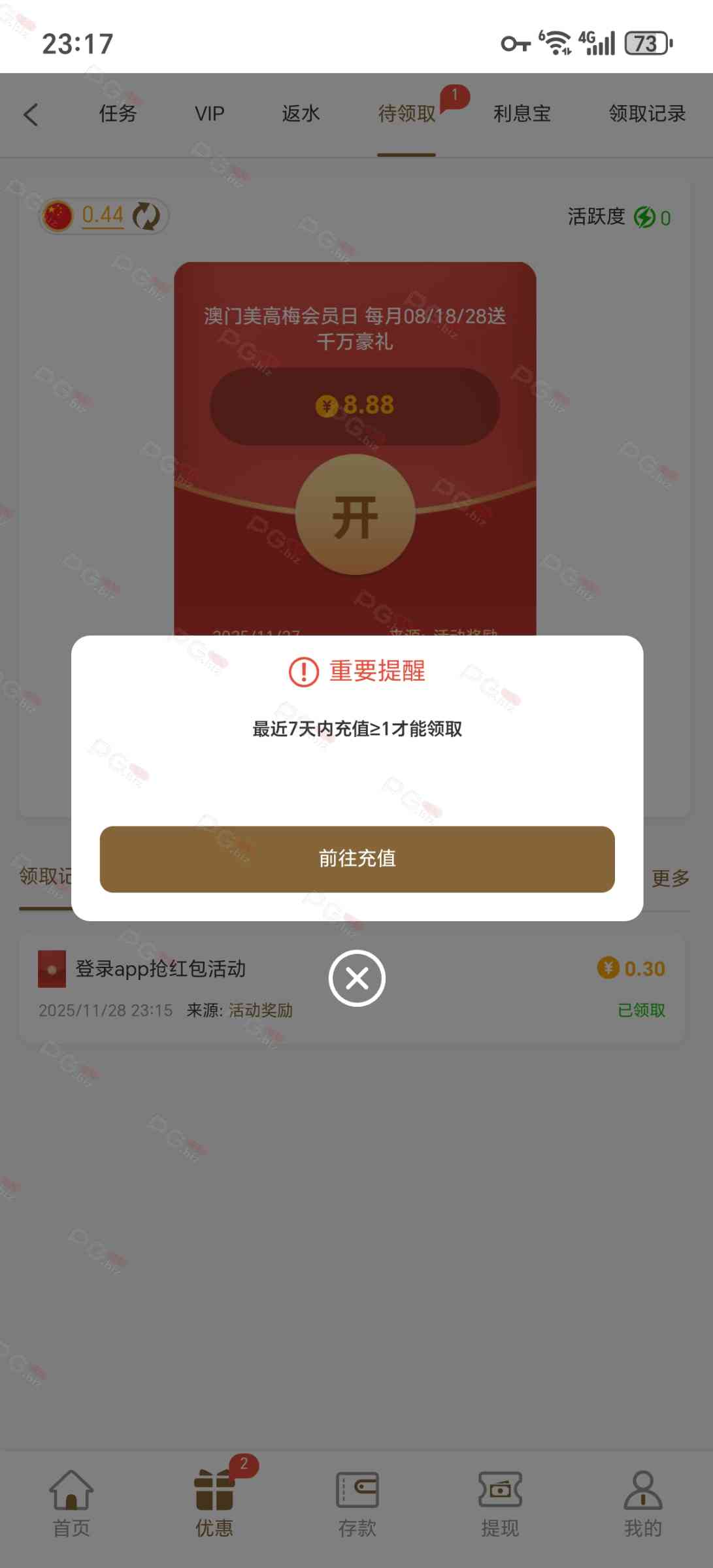Go back with the top-left arrow
Viewport: 713px width, 1568px height.
point(31,114)
